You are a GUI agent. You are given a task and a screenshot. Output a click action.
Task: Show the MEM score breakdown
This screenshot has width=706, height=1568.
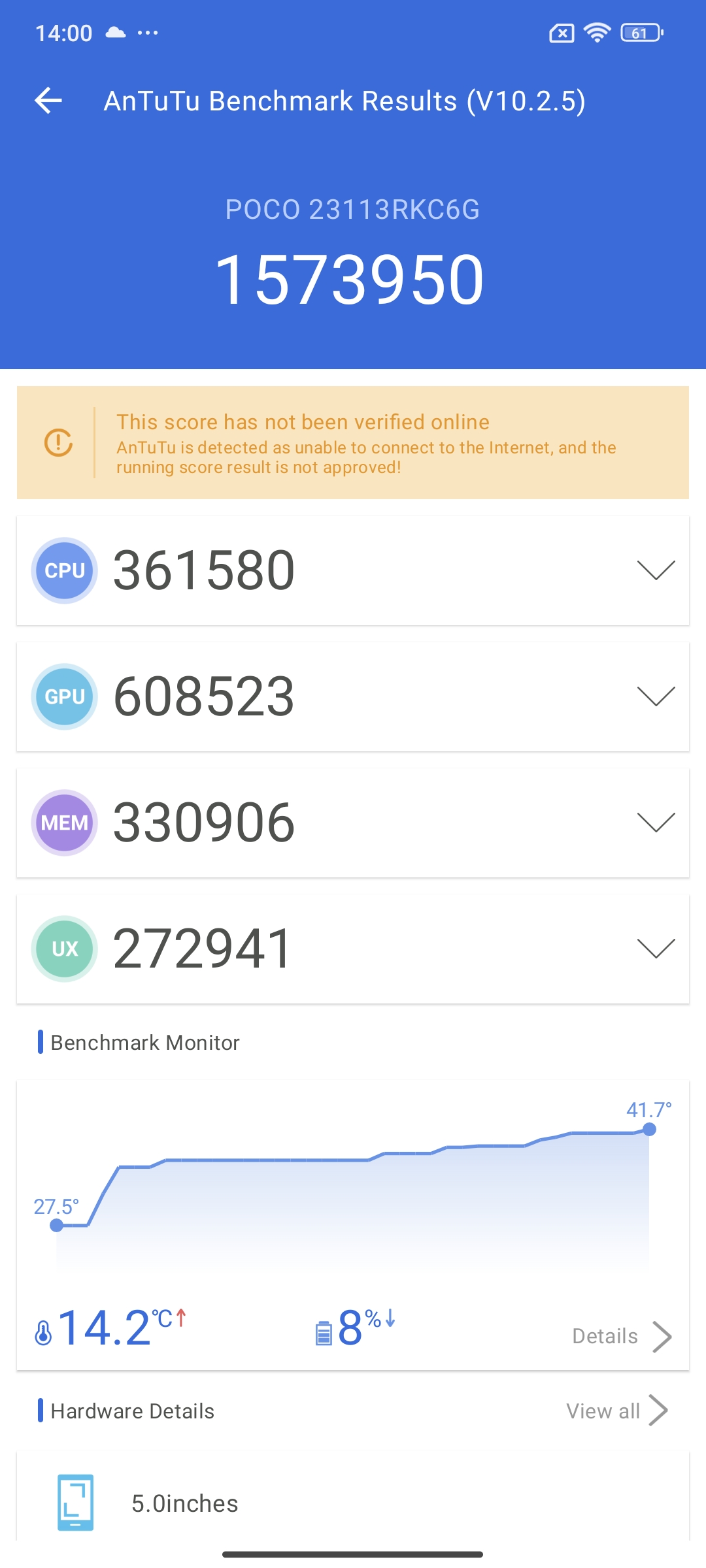(656, 823)
